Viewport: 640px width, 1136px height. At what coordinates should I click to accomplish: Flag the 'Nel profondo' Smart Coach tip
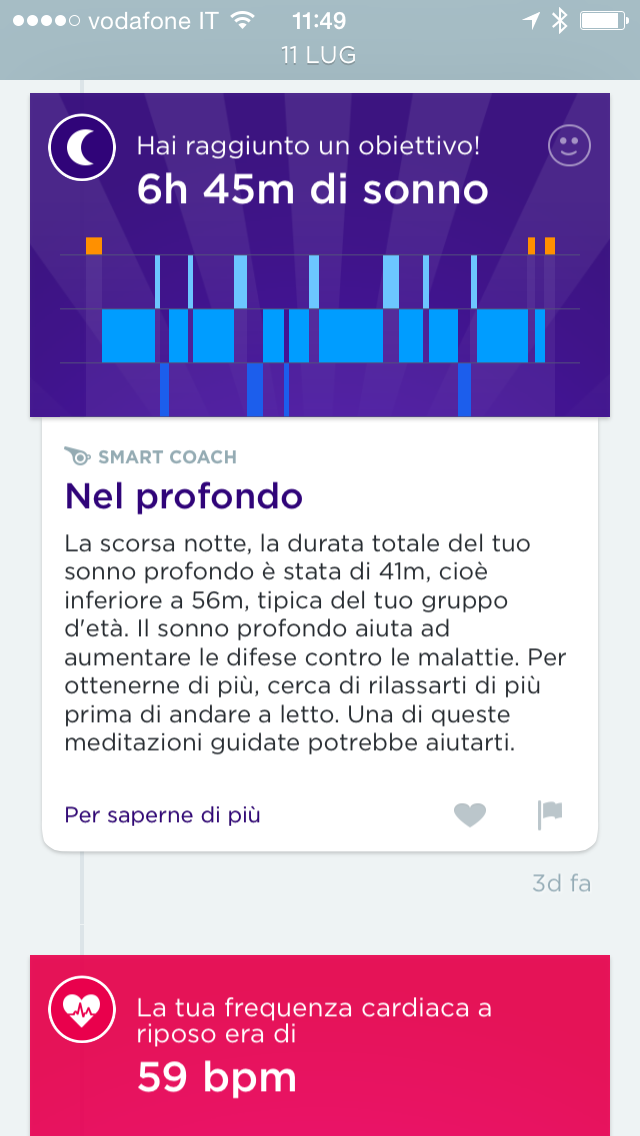550,815
